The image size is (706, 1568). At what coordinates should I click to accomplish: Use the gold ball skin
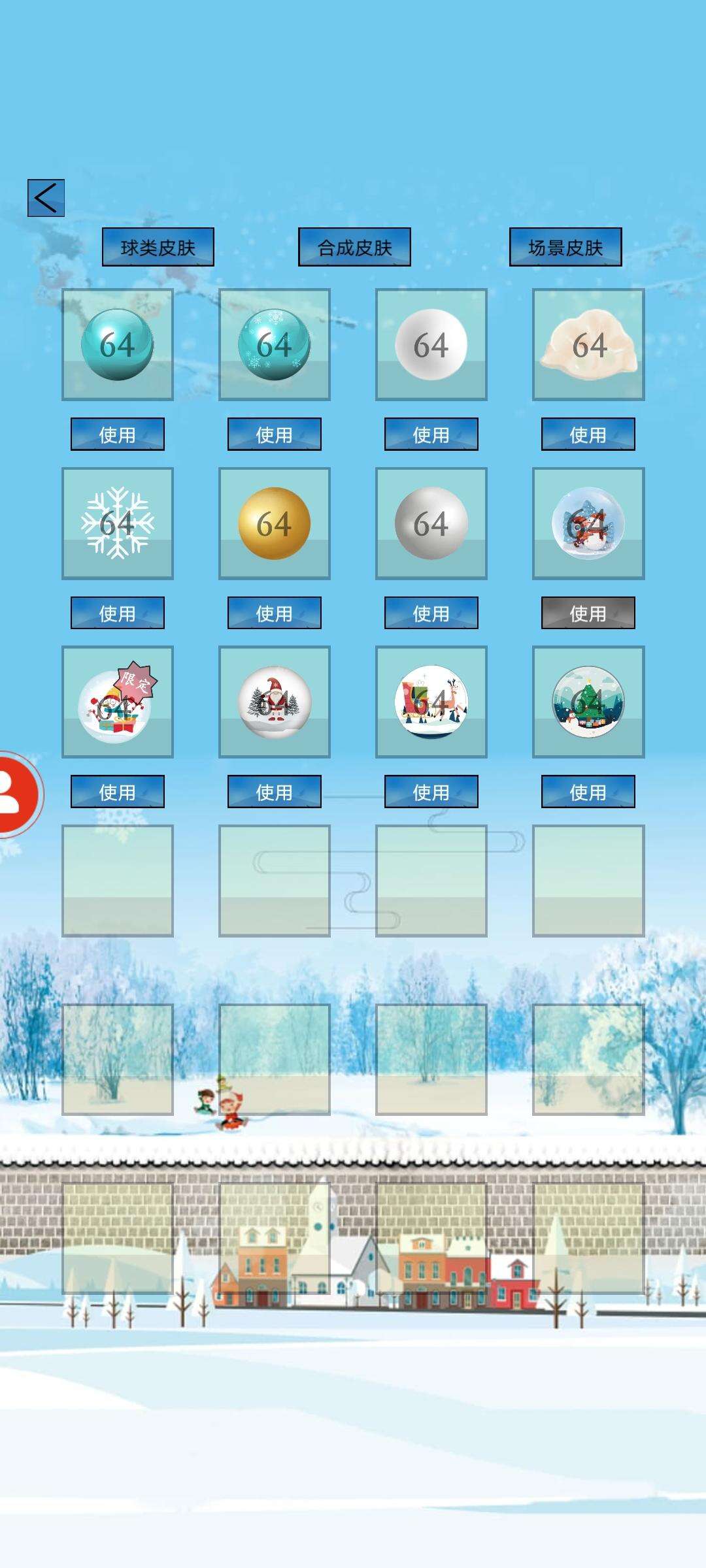[275, 613]
